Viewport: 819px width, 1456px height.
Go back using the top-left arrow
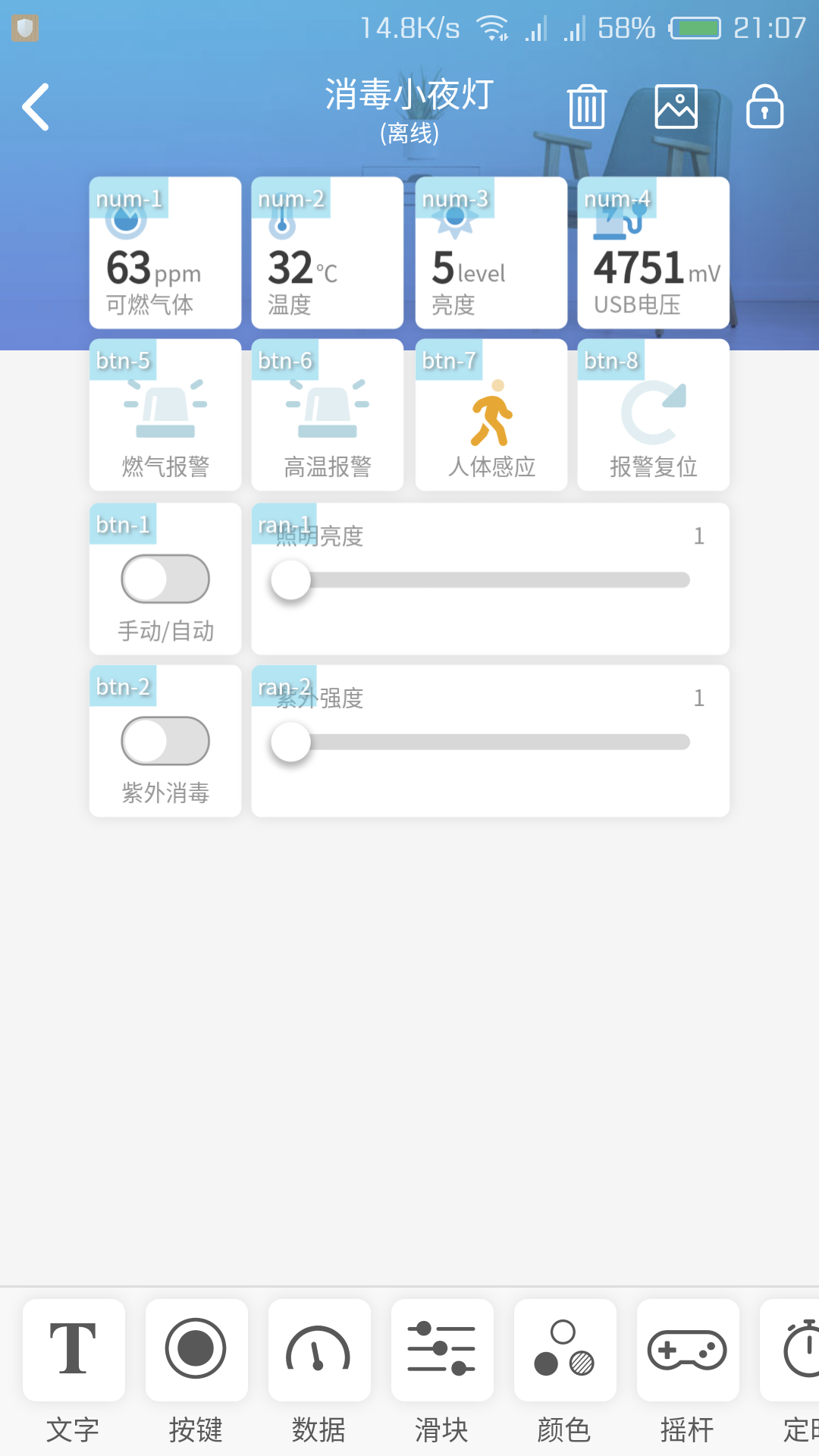pos(36,107)
